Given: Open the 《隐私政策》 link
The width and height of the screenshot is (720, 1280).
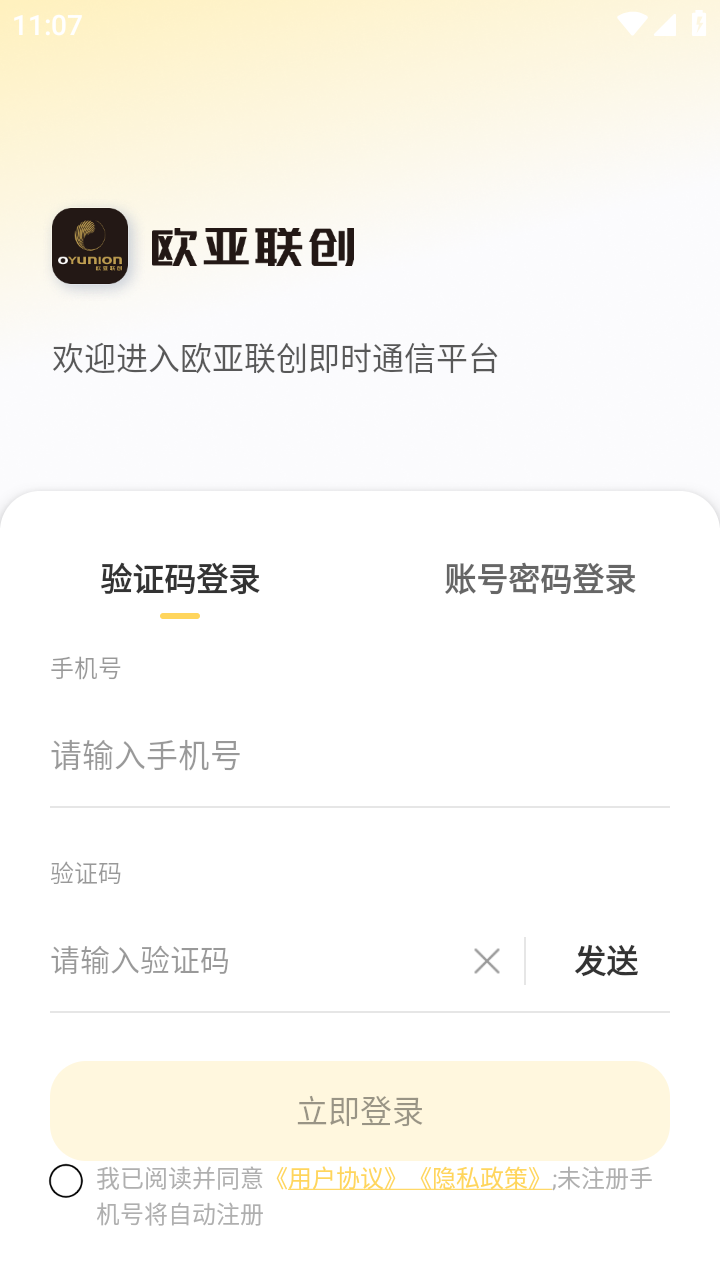Looking at the screenshot, I should 480,1179.
